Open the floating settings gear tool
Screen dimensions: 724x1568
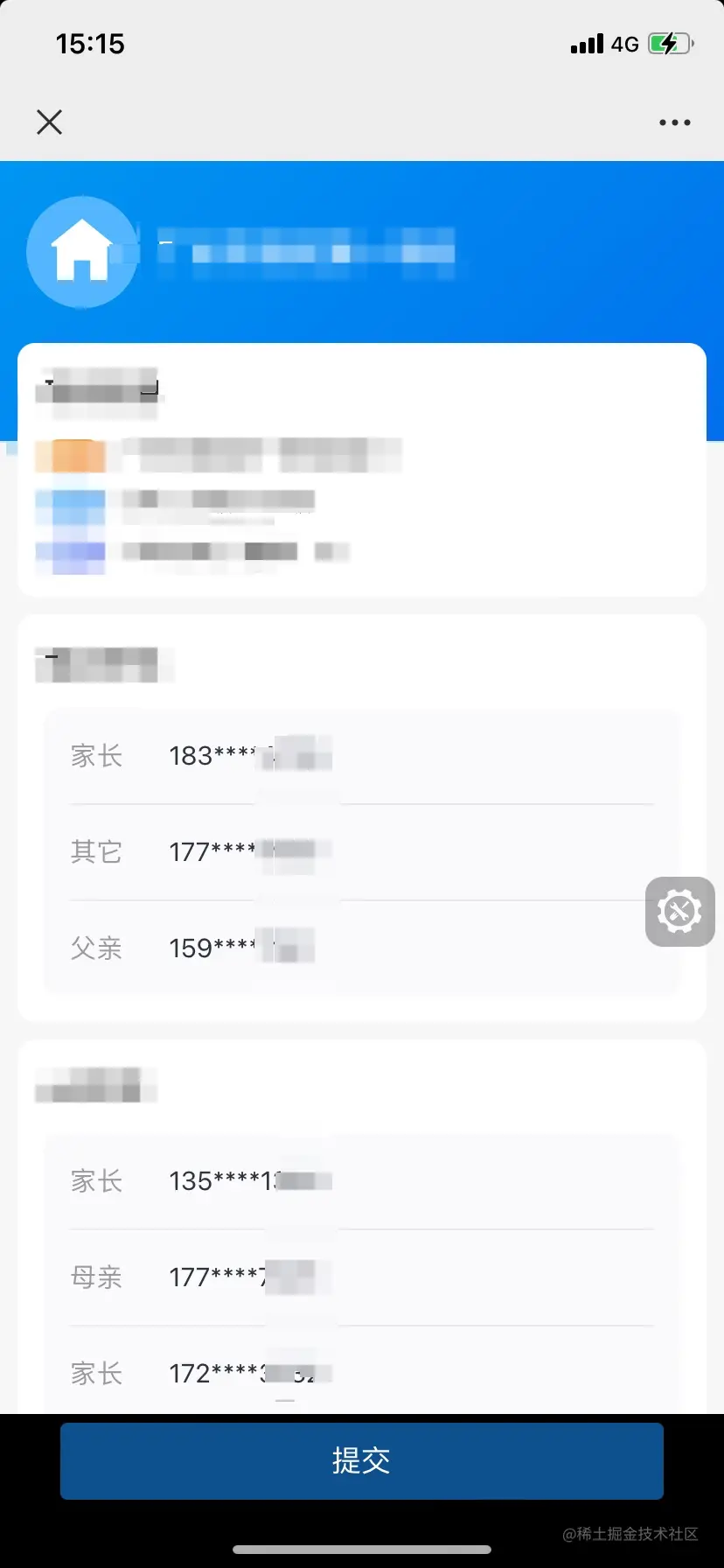pyautogui.click(x=680, y=911)
